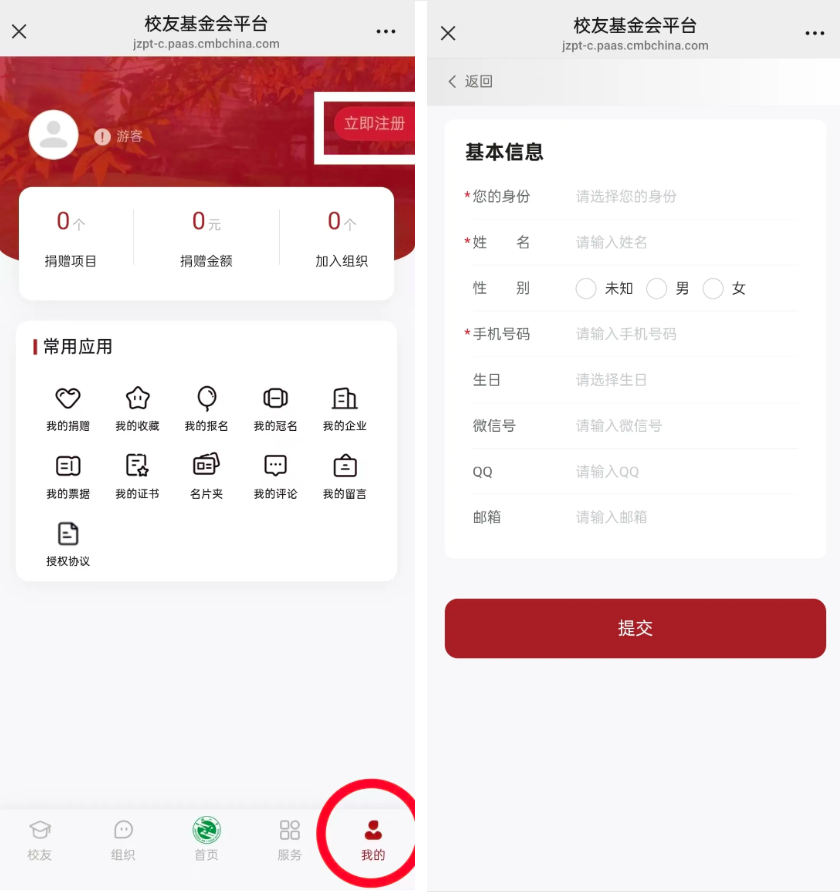840x895 pixels.
Task: Open 授权协议
Action: [68, 544]
